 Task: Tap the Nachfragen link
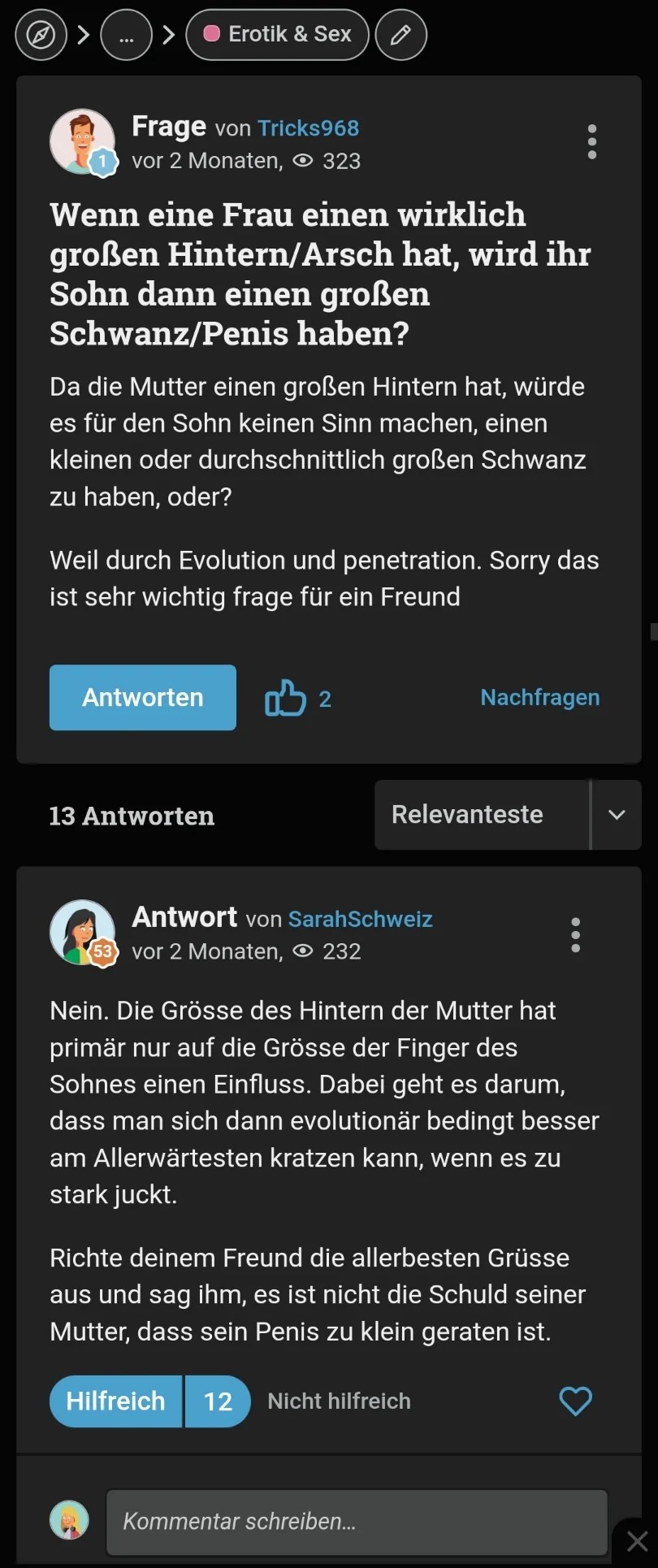click(x=539, y=698)
